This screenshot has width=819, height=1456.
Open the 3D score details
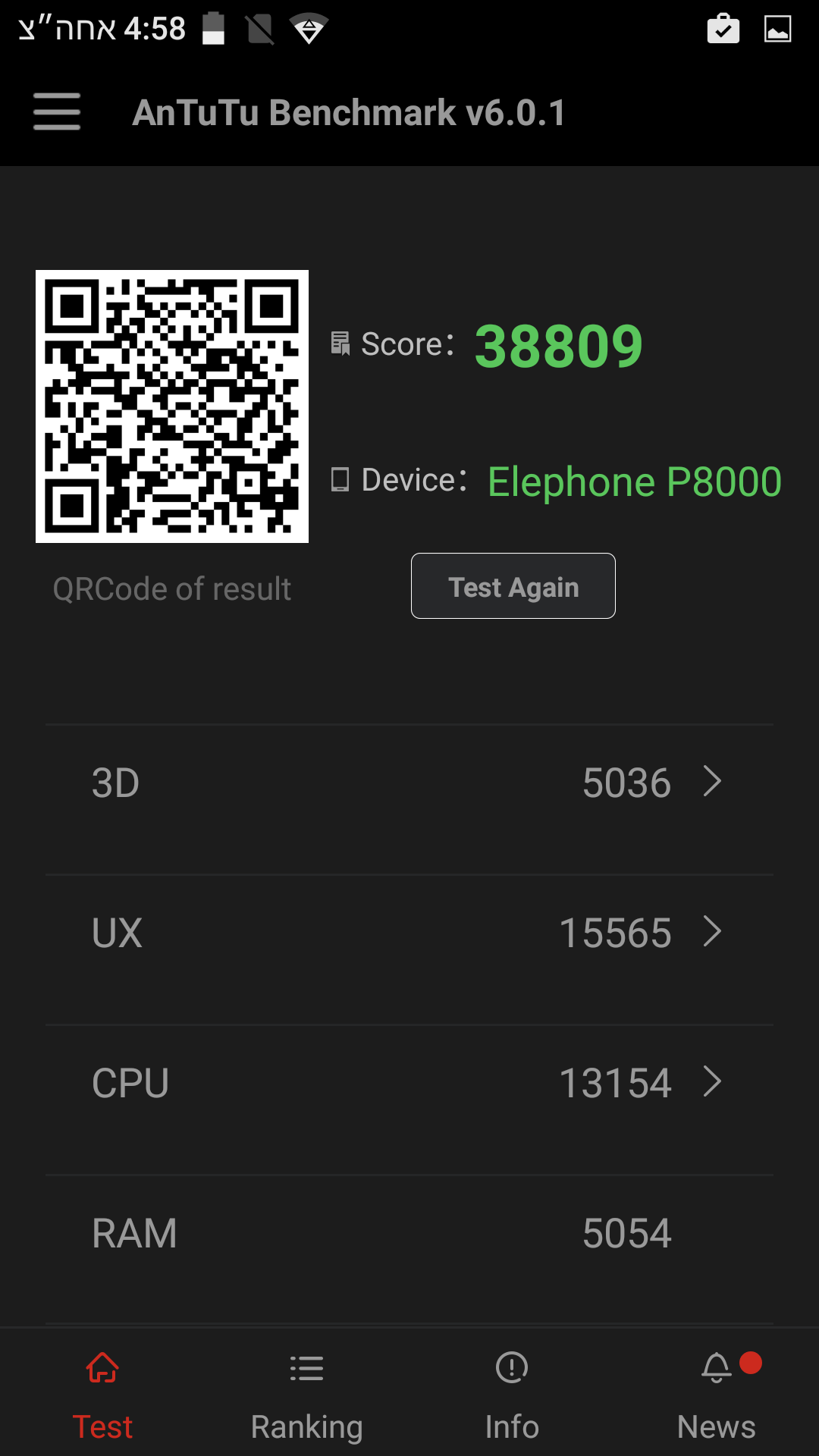[x=409, y=783]
